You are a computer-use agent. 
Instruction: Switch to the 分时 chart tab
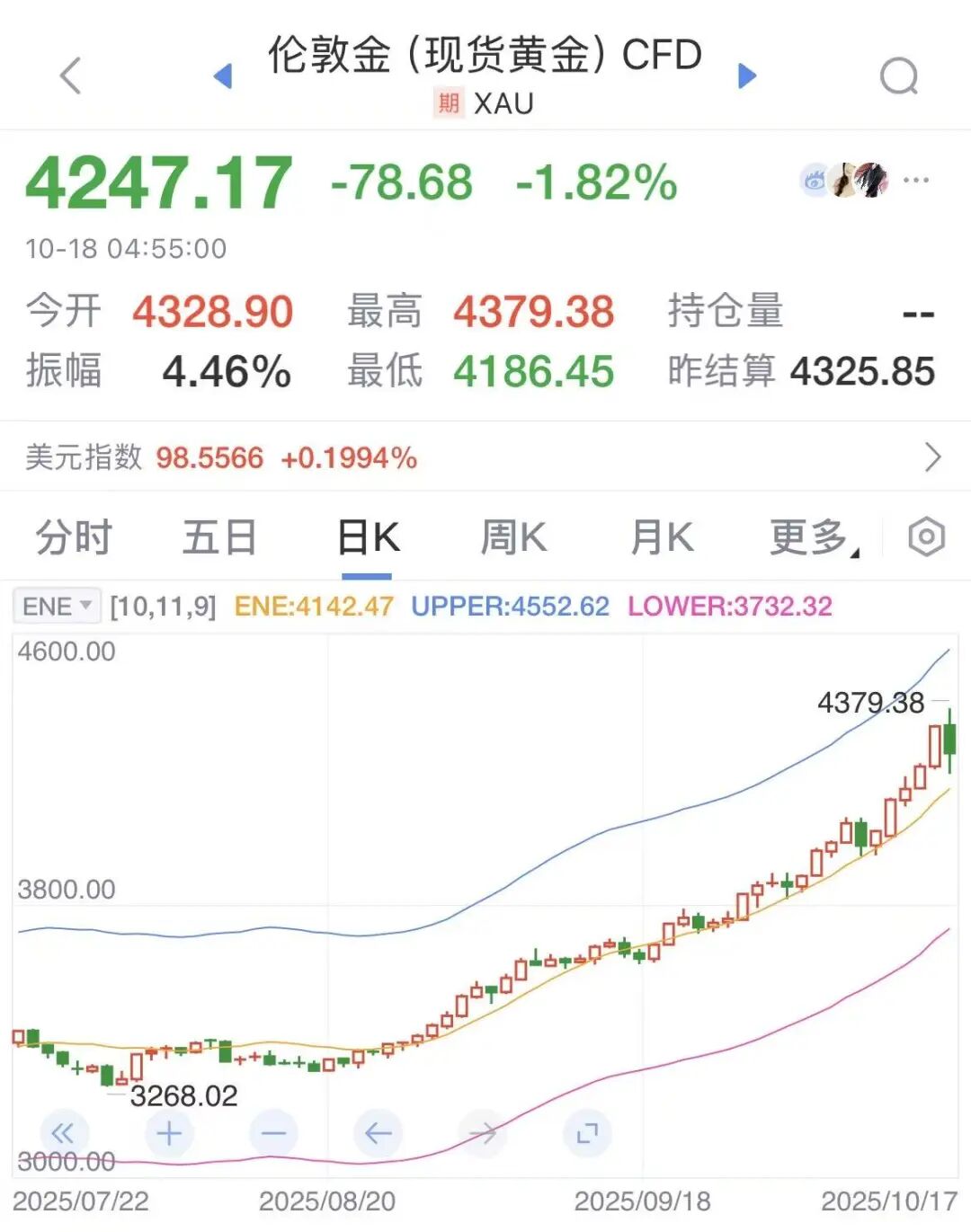coord(74,538)
